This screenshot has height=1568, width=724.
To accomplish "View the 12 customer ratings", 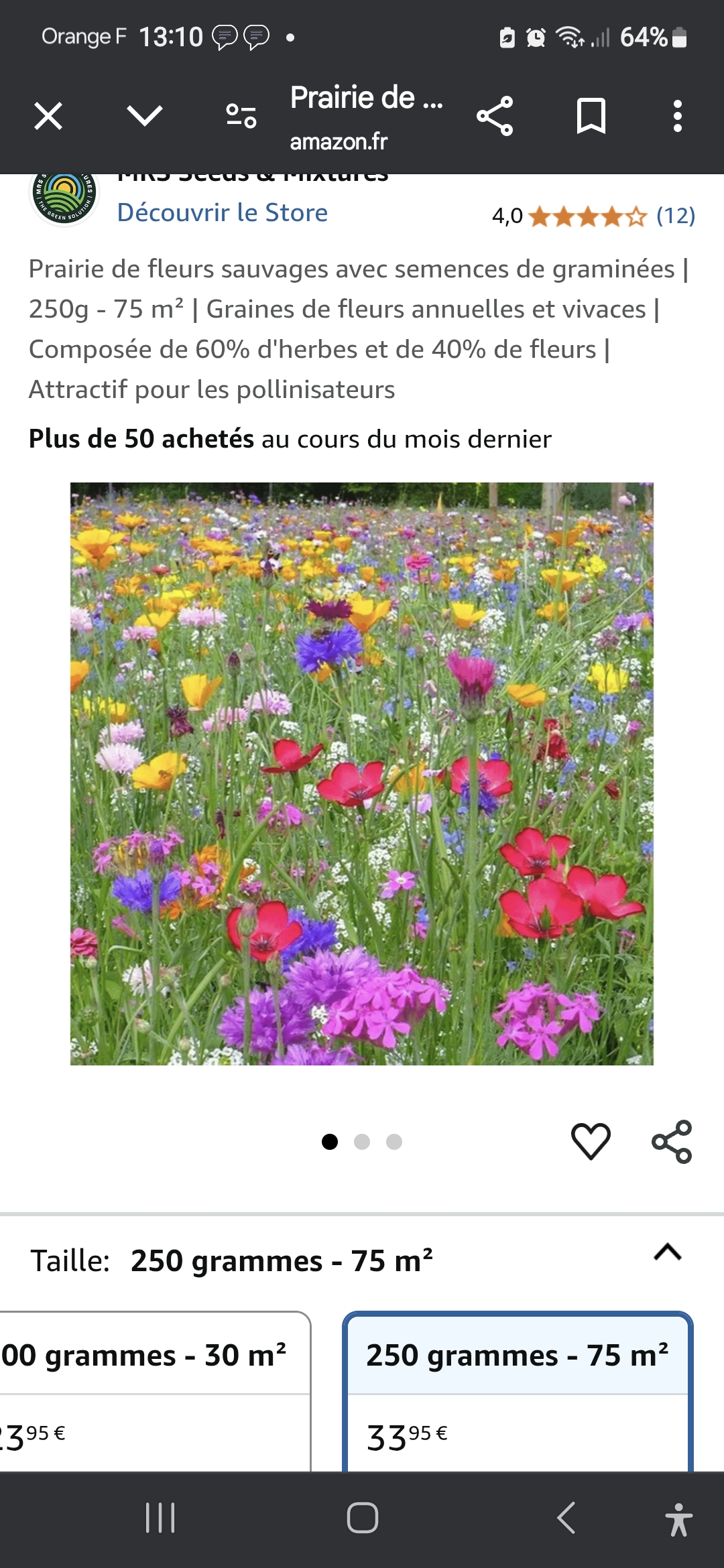I will pos(675,216).
